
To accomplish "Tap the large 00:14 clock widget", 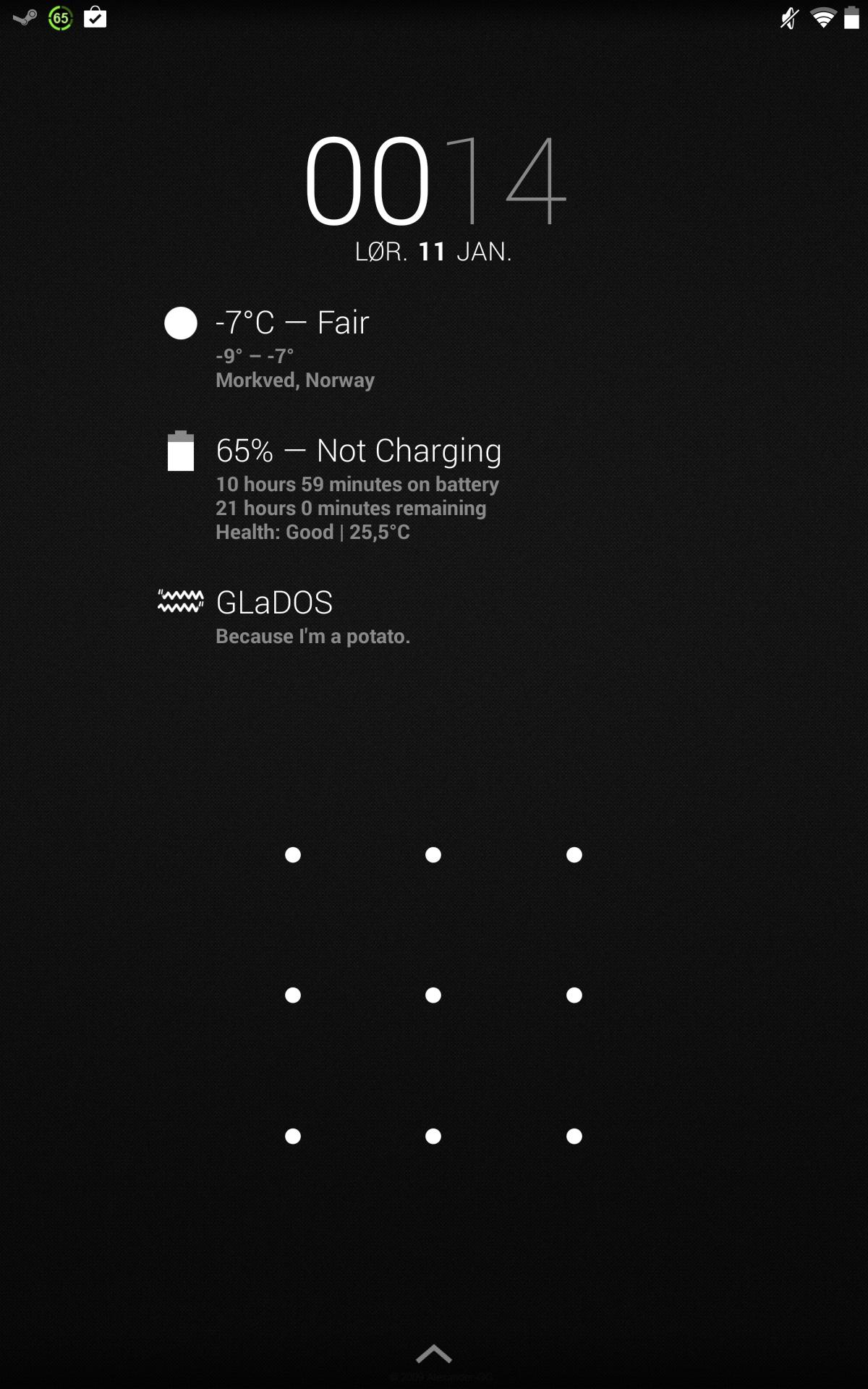I will pos(434,182).
